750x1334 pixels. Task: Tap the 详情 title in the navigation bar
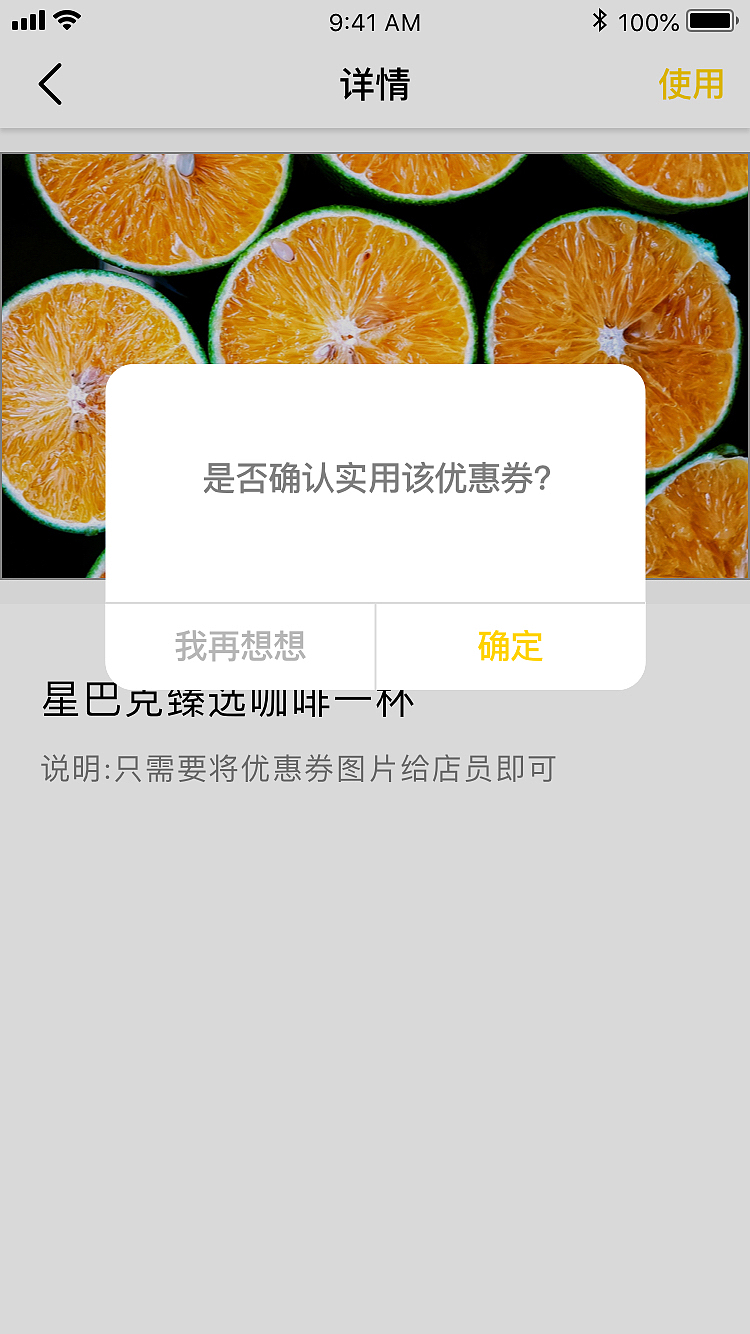[375, 85]
